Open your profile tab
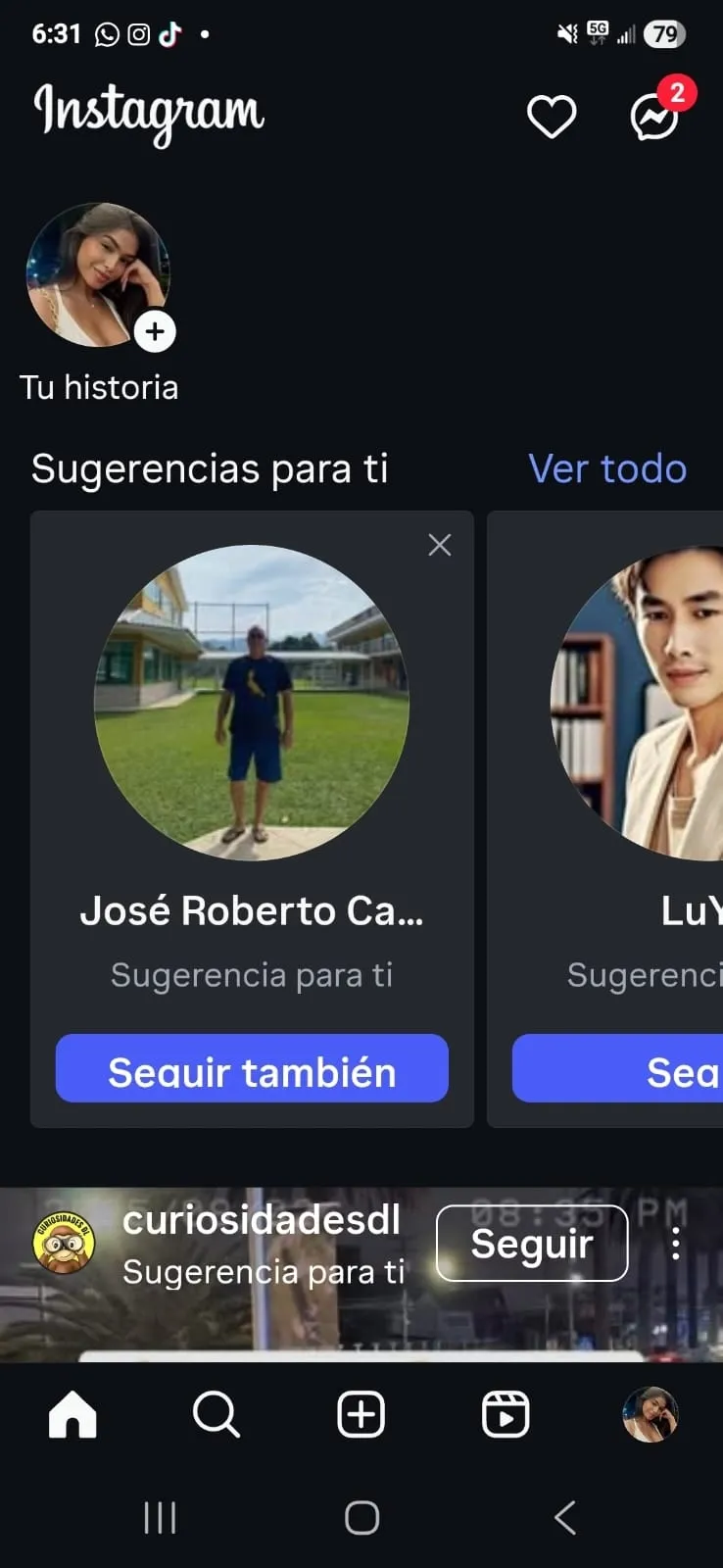The height and width of the screenshot is (1568, 723). [x=651, y=1415]
